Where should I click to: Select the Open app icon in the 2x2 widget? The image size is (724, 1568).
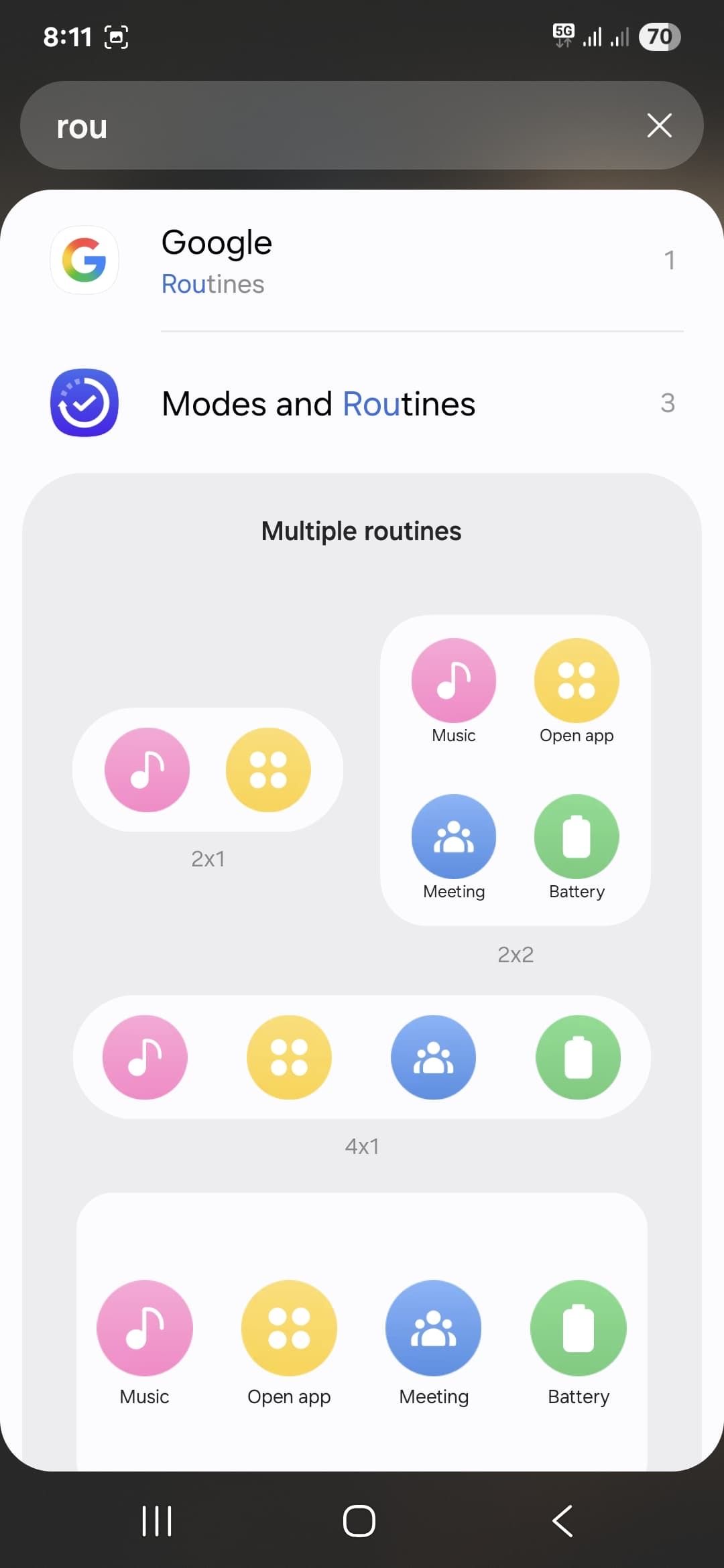(x=577, y=679)
